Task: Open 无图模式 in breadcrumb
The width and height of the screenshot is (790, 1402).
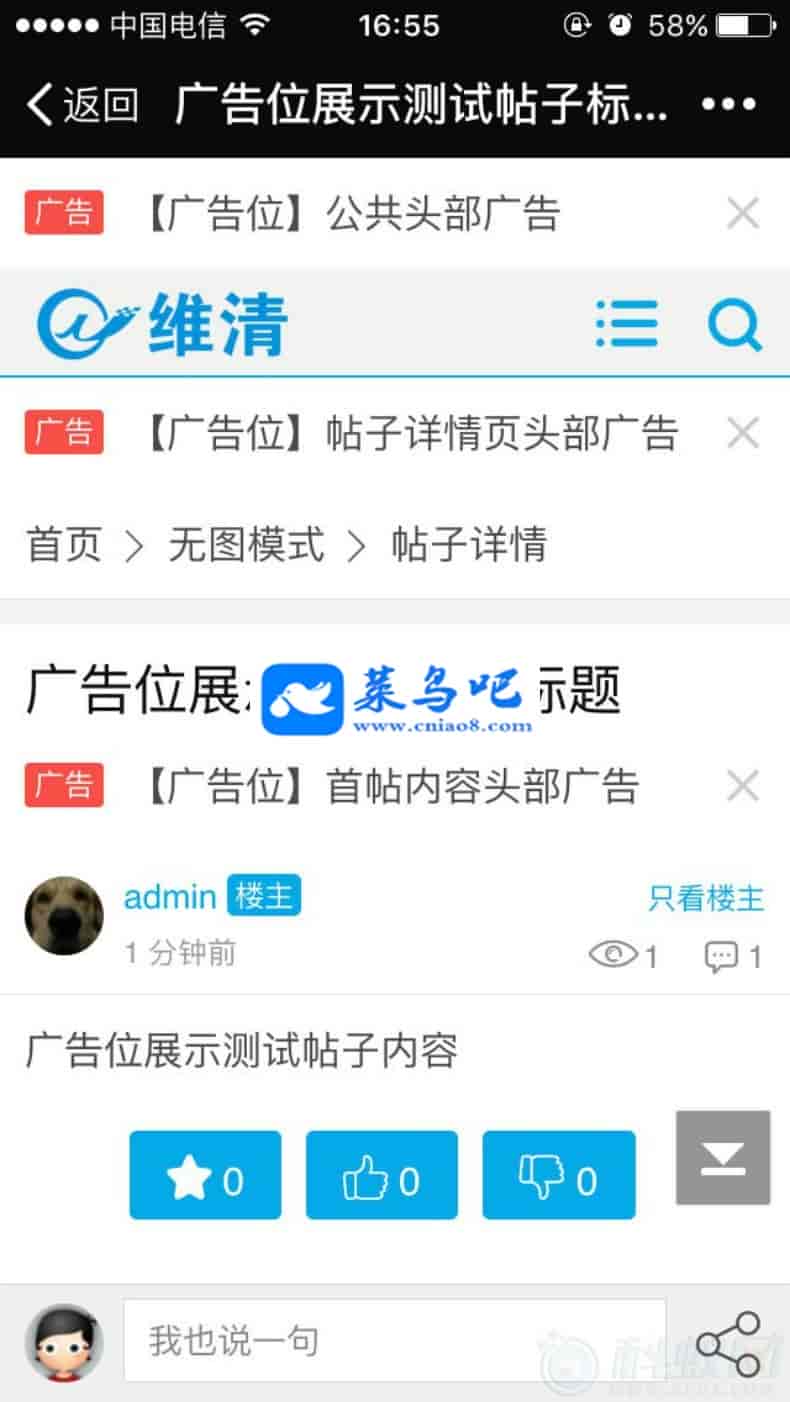Action: pos(246,546)
